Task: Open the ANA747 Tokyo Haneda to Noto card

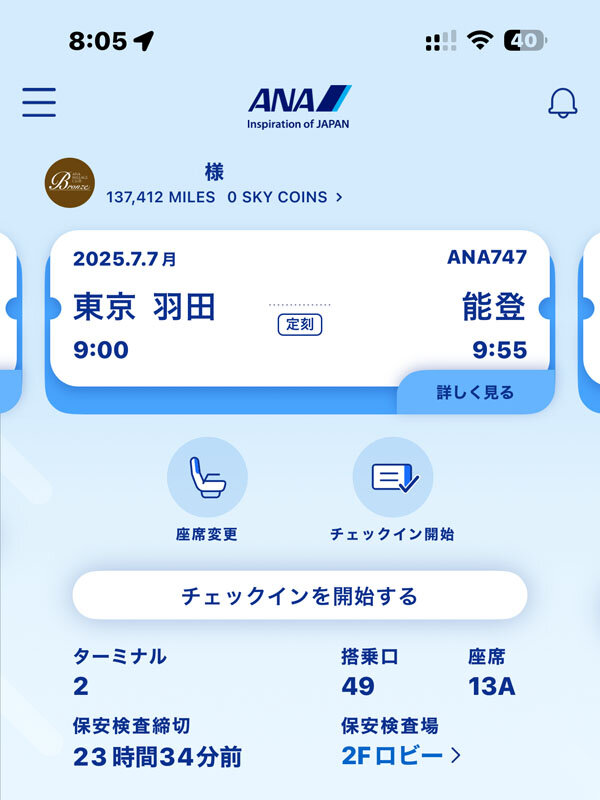Action: (x=299, y=308)
